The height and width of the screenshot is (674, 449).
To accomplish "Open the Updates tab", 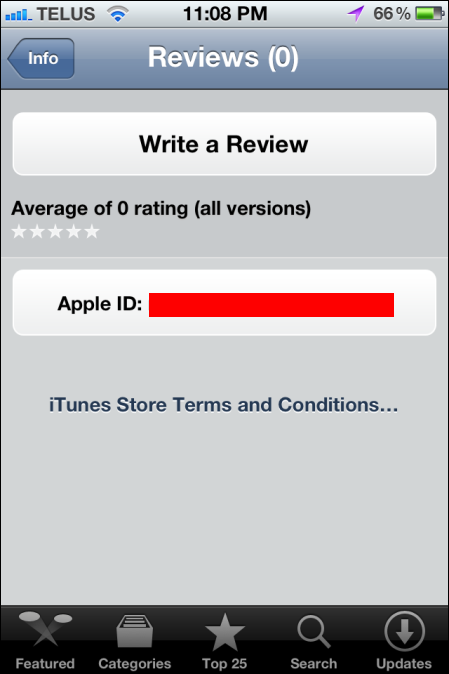I will [404, 640].
